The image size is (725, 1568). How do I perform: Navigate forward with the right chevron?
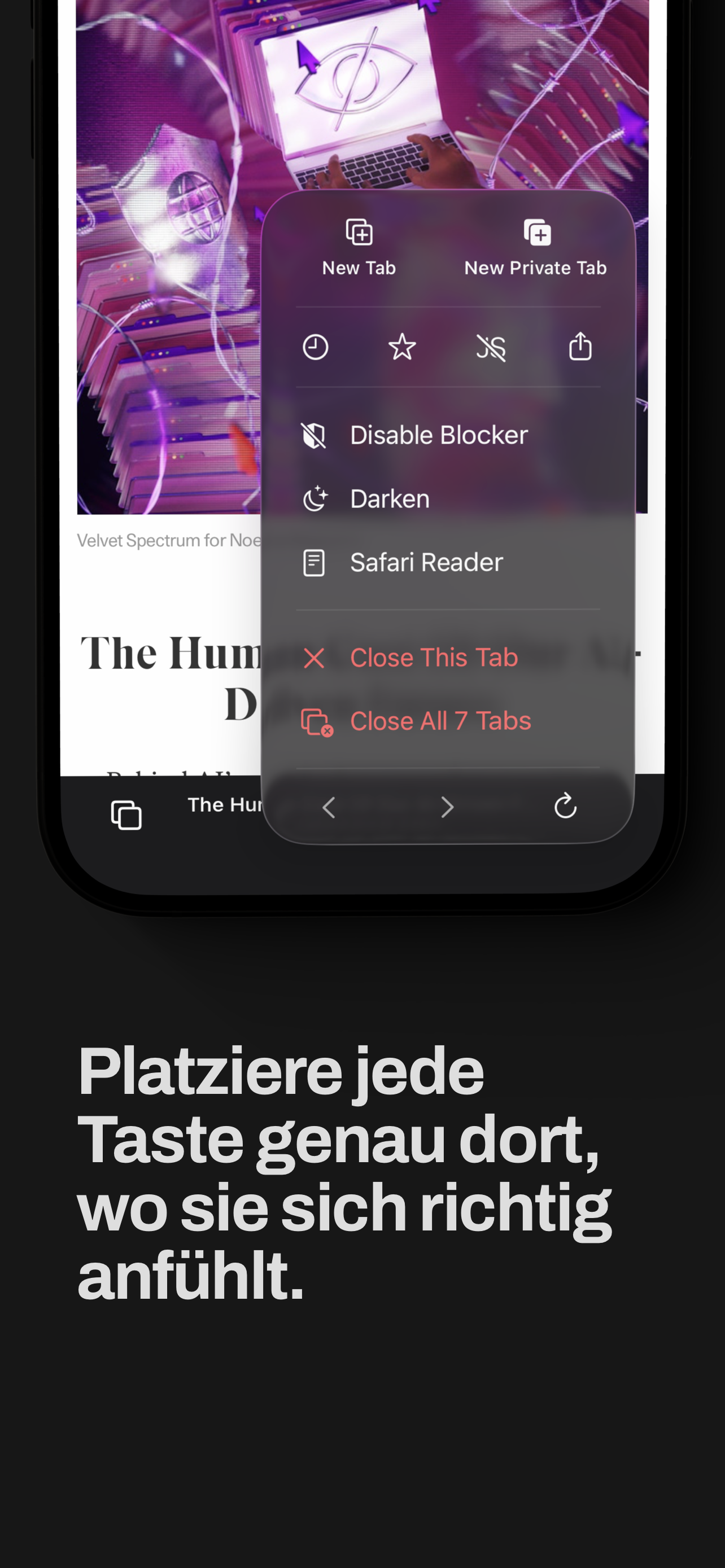pyautogui.click(x=447, y=807)
